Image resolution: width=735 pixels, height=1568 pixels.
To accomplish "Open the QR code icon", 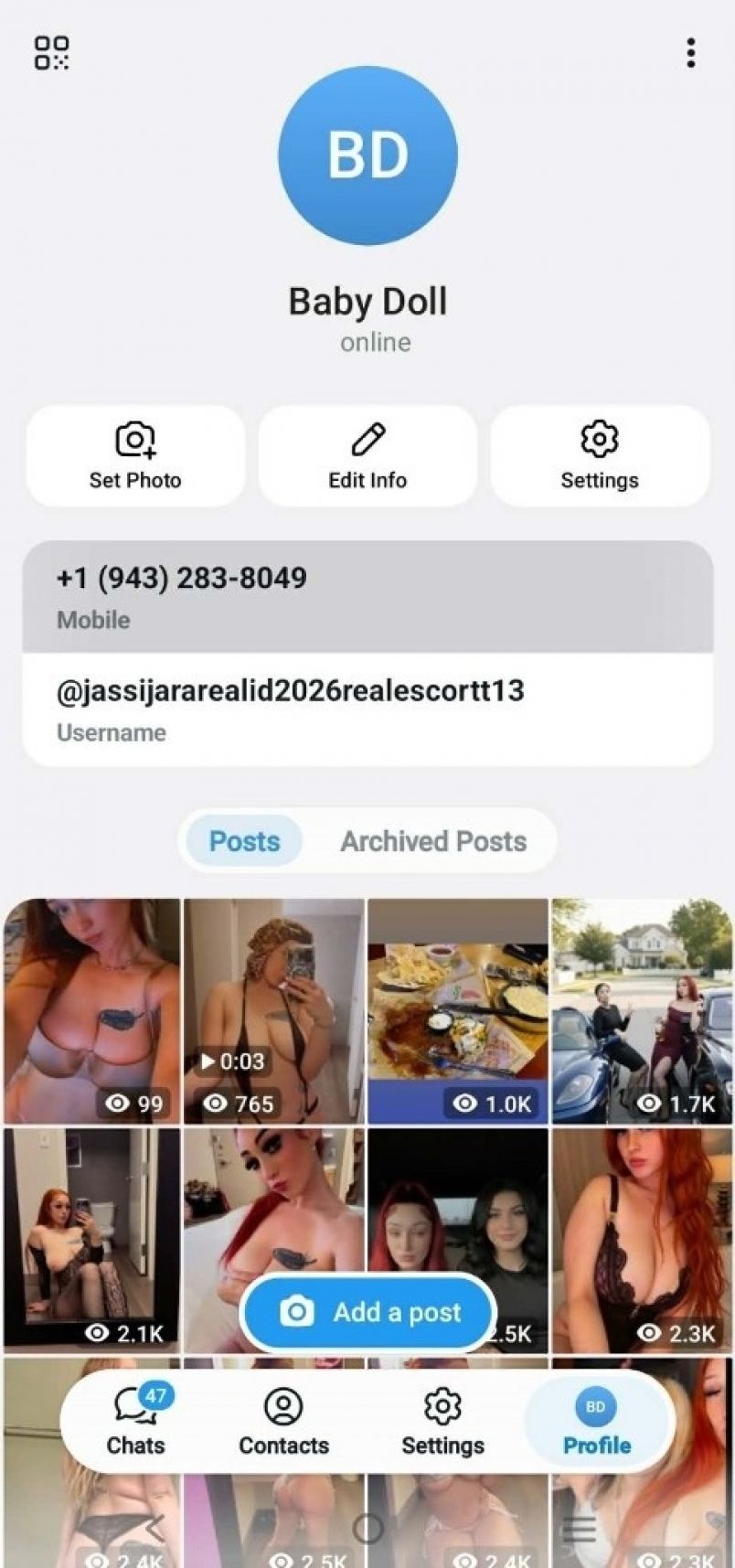I will pyautogui.click(x=52, y=53).
